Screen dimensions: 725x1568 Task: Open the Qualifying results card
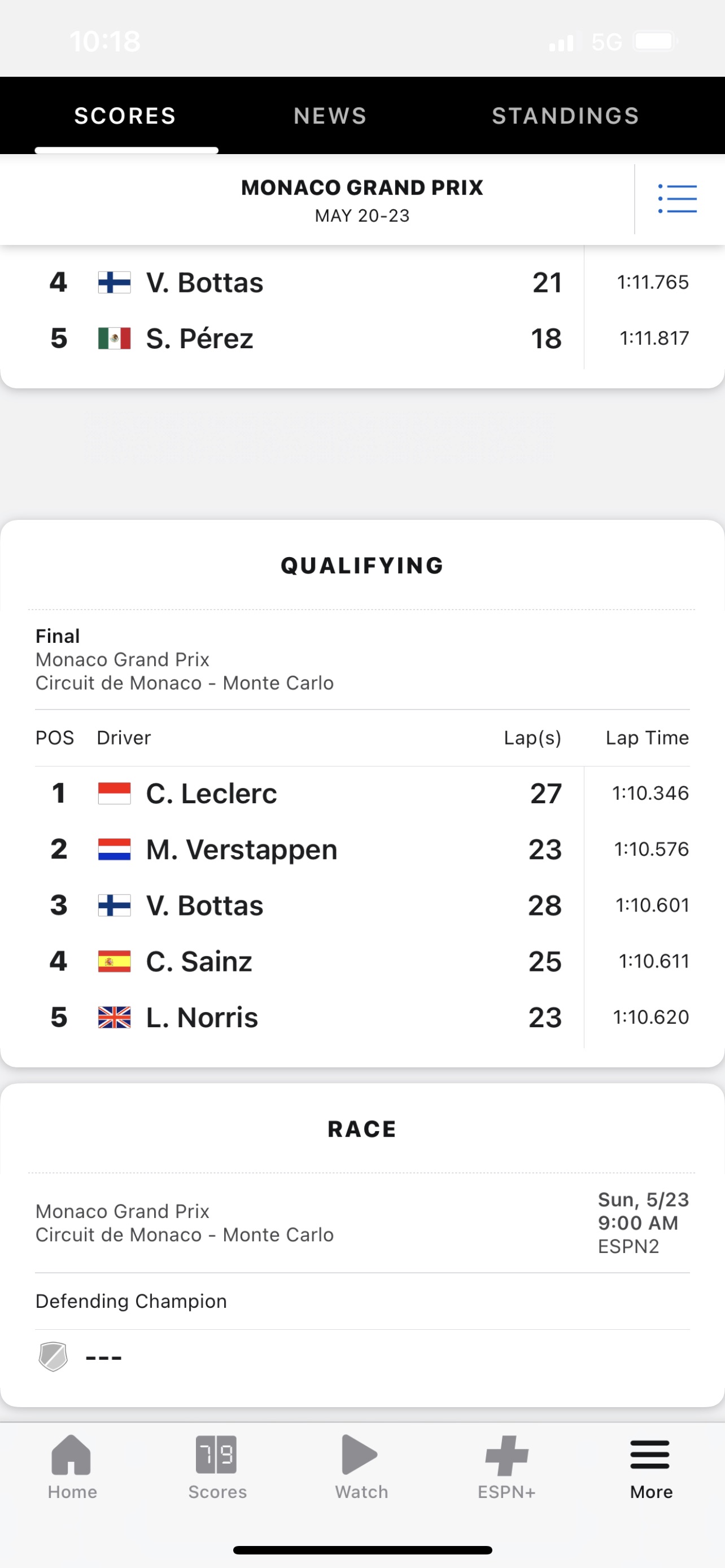coord(362,793)
